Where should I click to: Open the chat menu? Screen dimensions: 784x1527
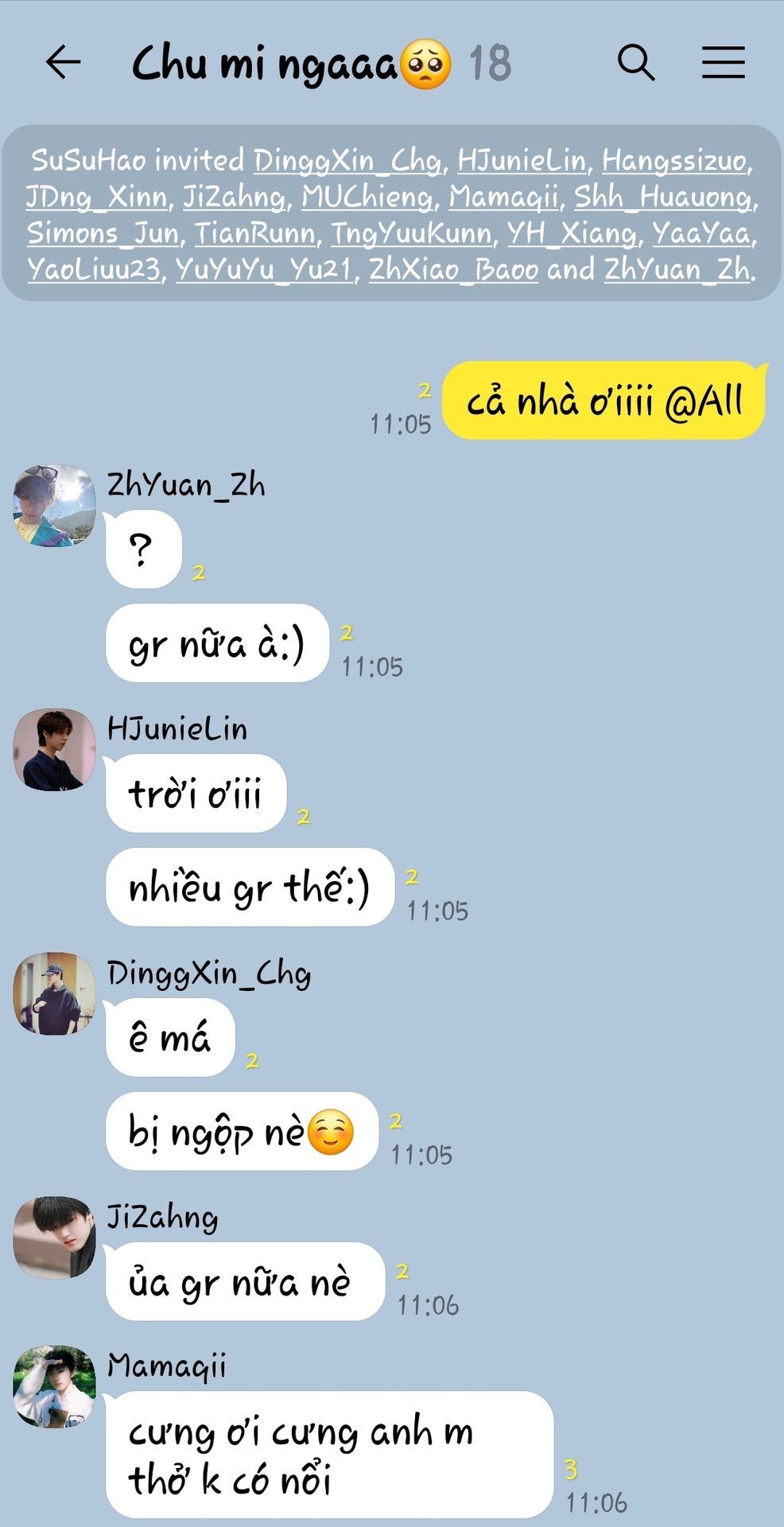[723, 62]
